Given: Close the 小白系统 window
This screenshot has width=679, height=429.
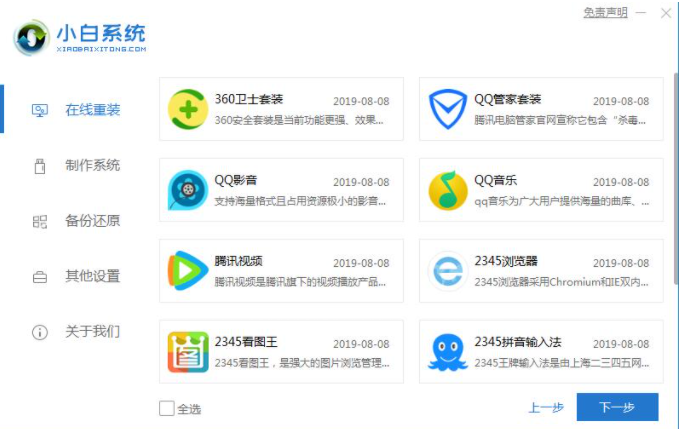Looking at the screenshot, I should tap(665, 12).
